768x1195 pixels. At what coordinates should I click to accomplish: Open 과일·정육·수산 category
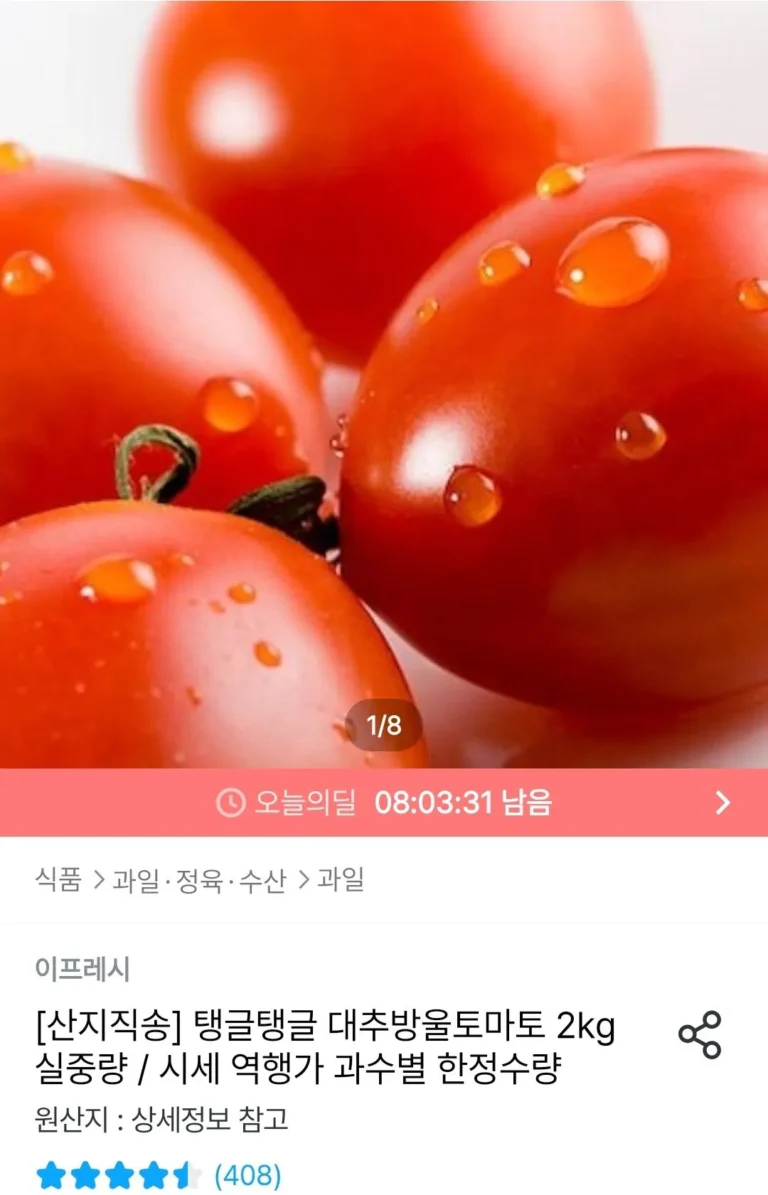click(x=199, y=881)
